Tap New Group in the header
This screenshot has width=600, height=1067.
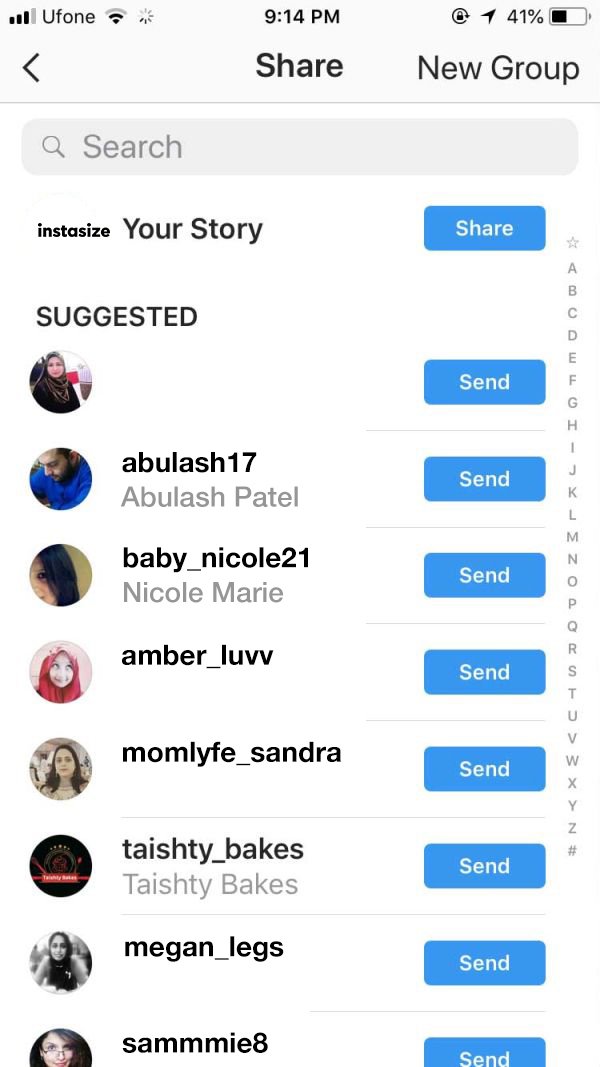[x=498, y=68]
